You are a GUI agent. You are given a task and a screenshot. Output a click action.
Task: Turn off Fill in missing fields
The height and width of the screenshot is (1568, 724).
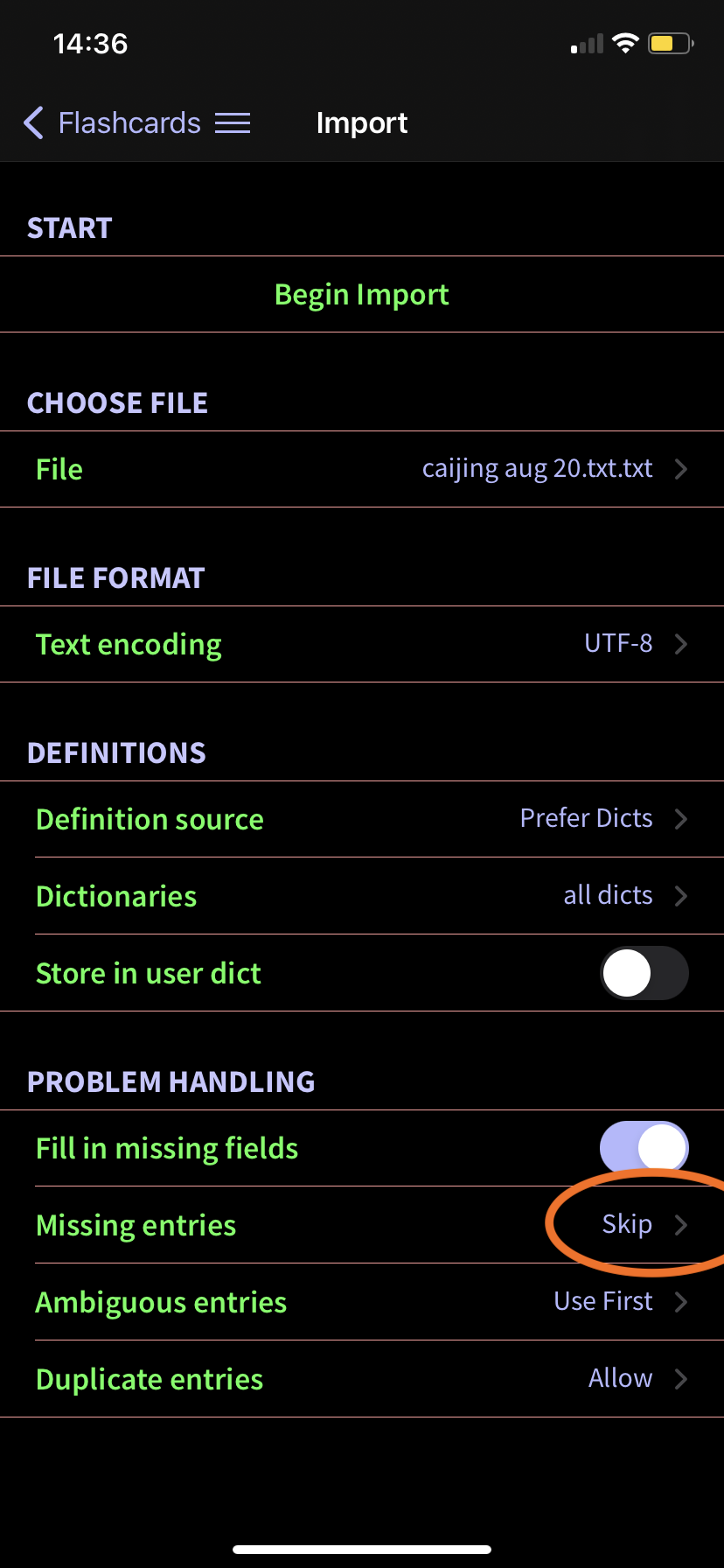pos(644,1148)
